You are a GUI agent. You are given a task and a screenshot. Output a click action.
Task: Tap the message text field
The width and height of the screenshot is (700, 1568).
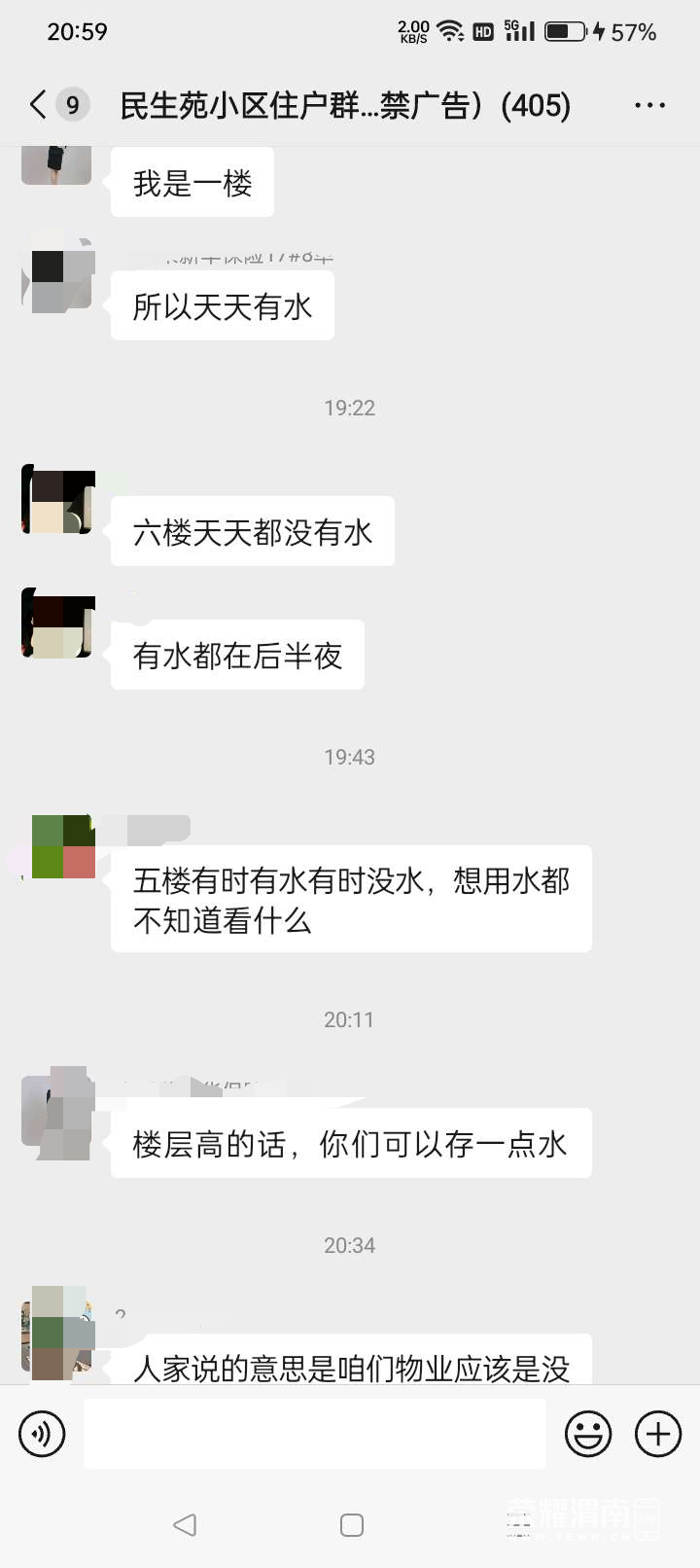pos(314,1434)
